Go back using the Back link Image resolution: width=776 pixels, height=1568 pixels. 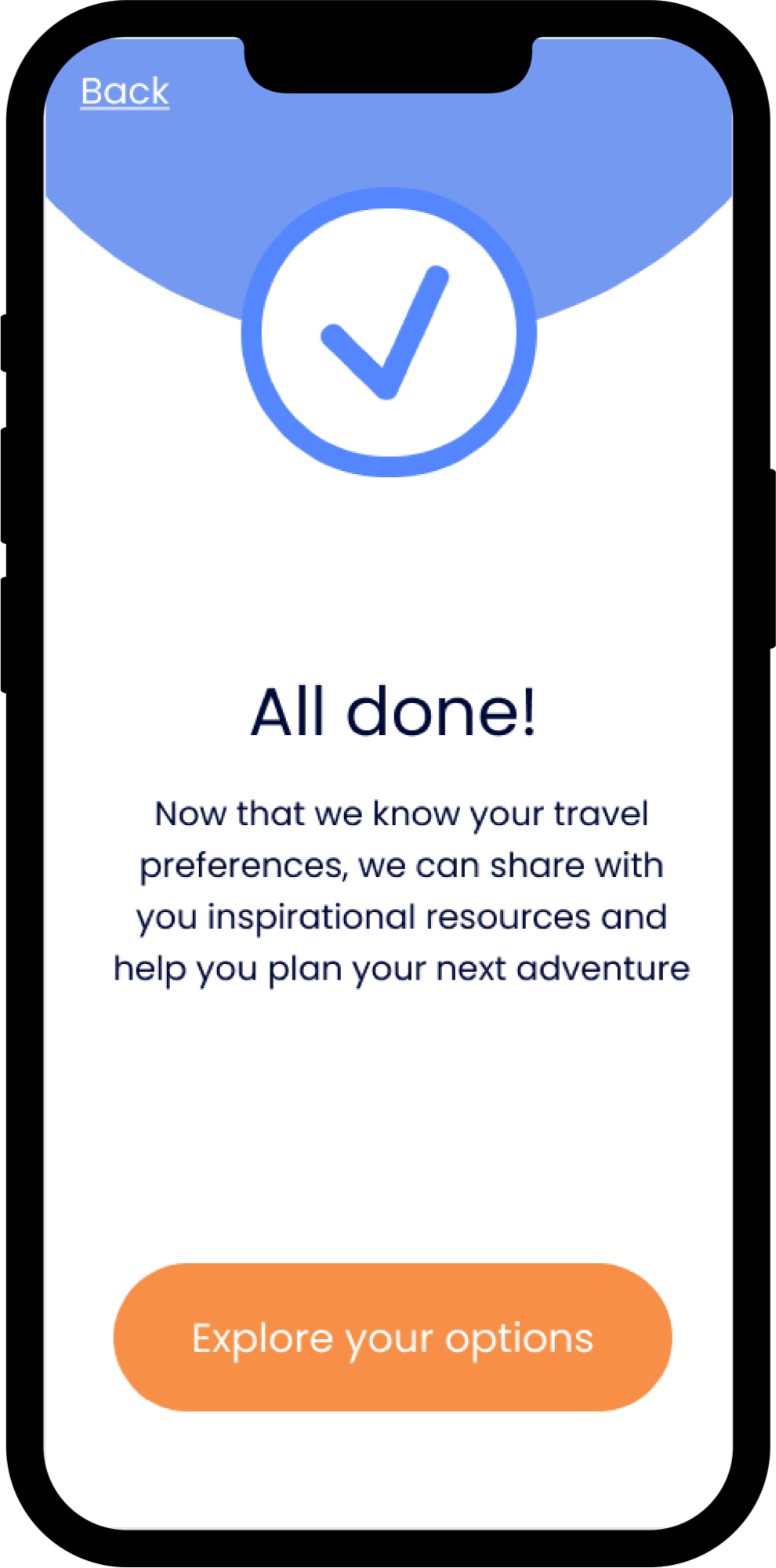coord(125,92)
